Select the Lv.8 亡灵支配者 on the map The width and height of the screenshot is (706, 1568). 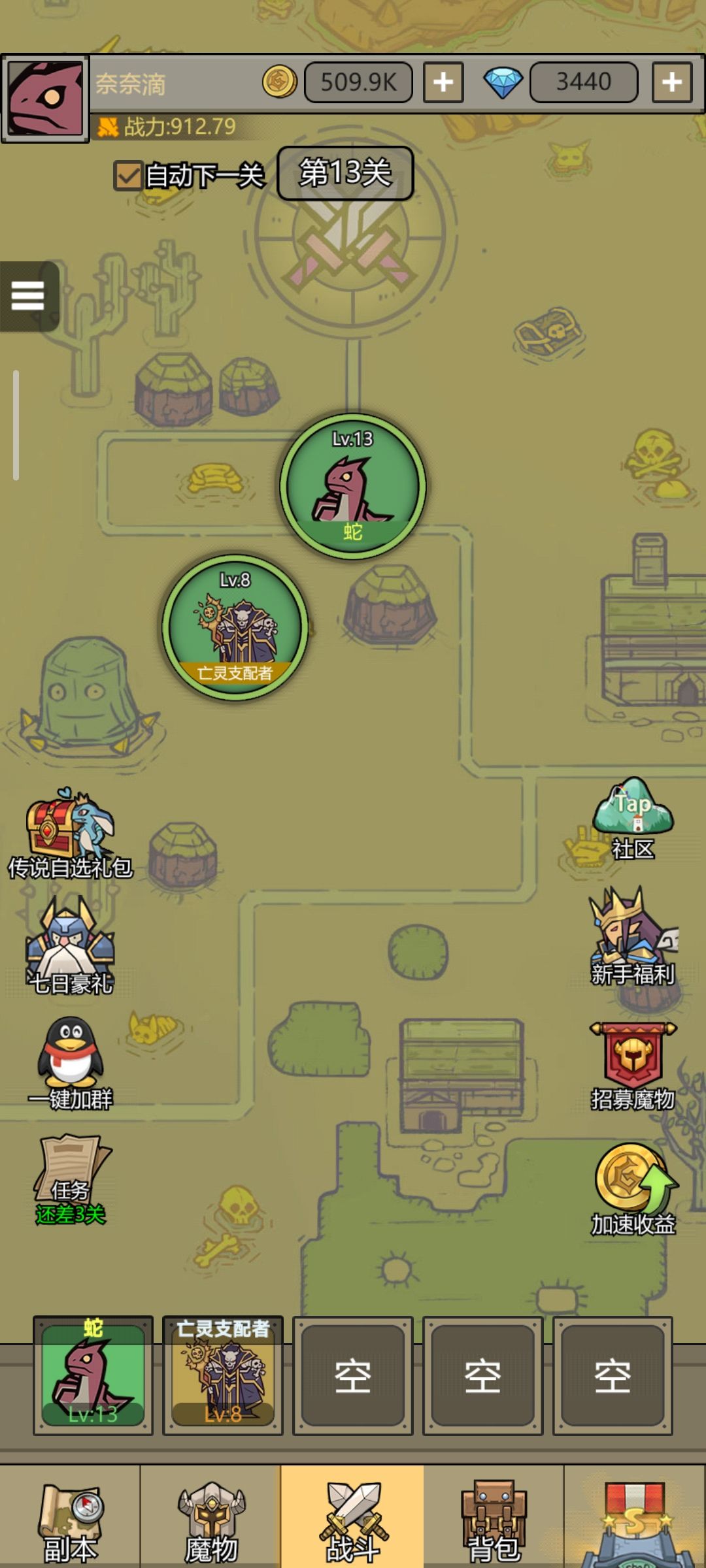[235, 627]
